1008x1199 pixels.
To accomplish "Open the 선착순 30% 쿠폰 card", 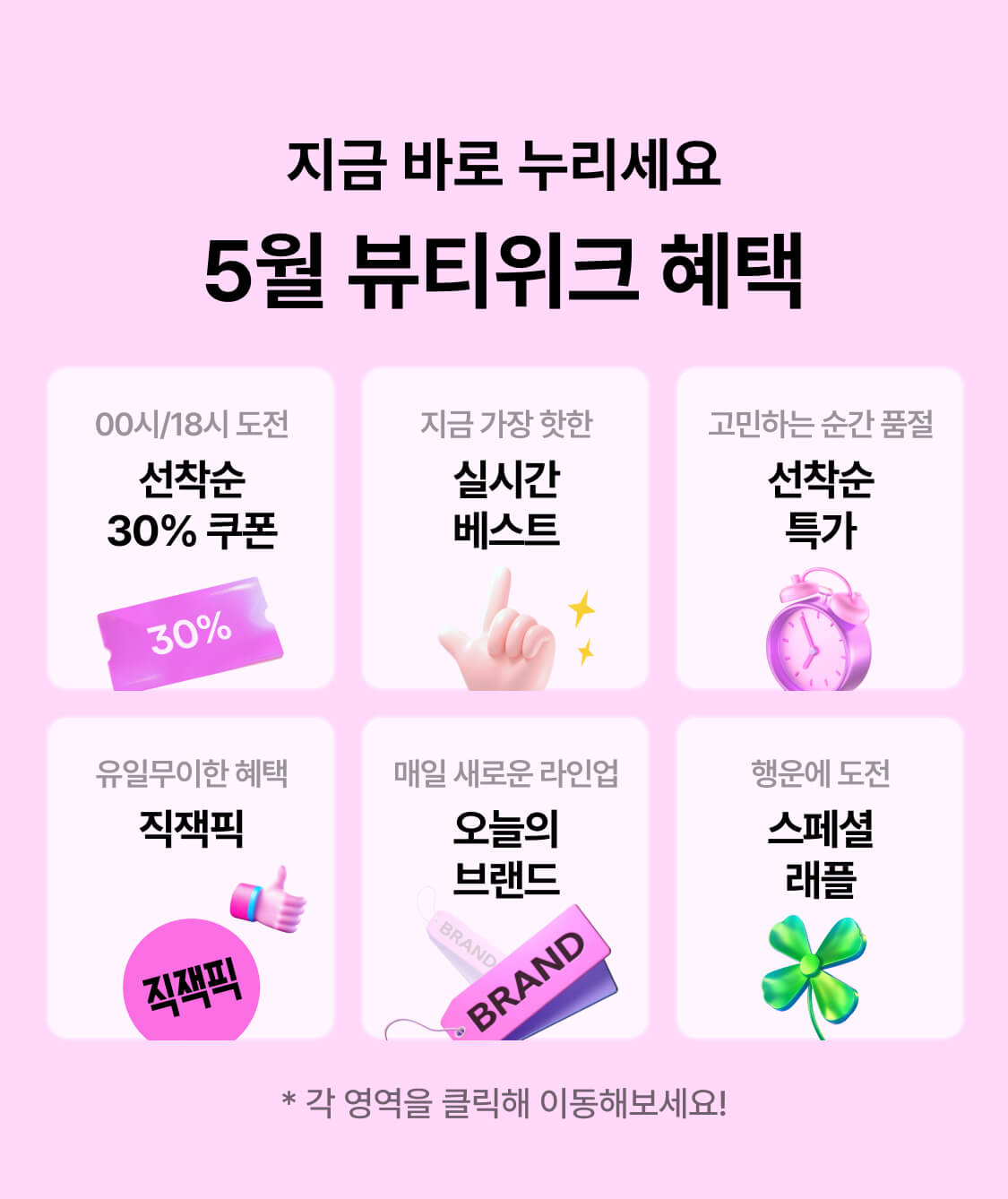I will tap(191, 529).
